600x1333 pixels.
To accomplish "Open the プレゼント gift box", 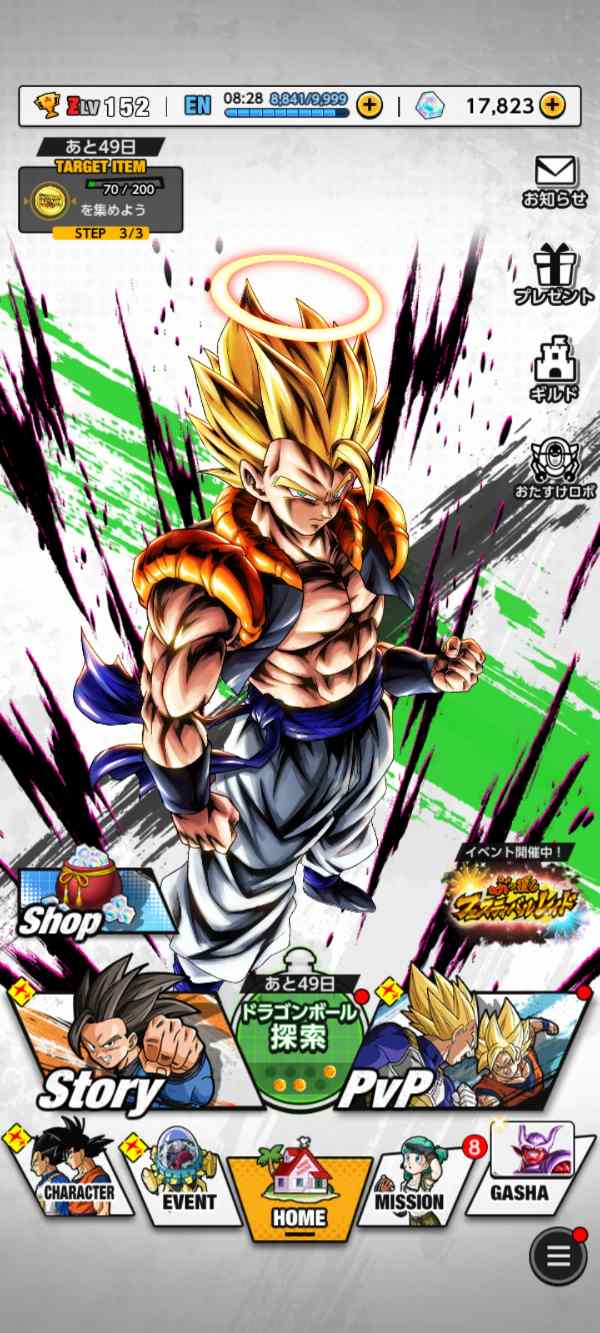I will [553, 273].
